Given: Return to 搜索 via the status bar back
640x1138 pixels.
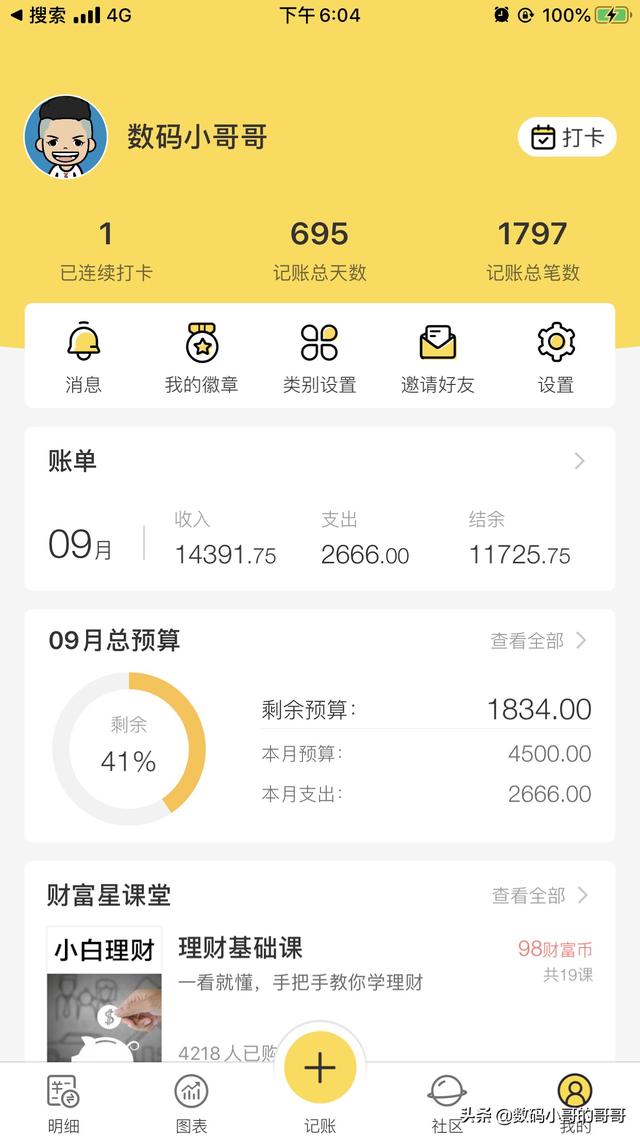Looking at the screenshot, I should point(40,15).
